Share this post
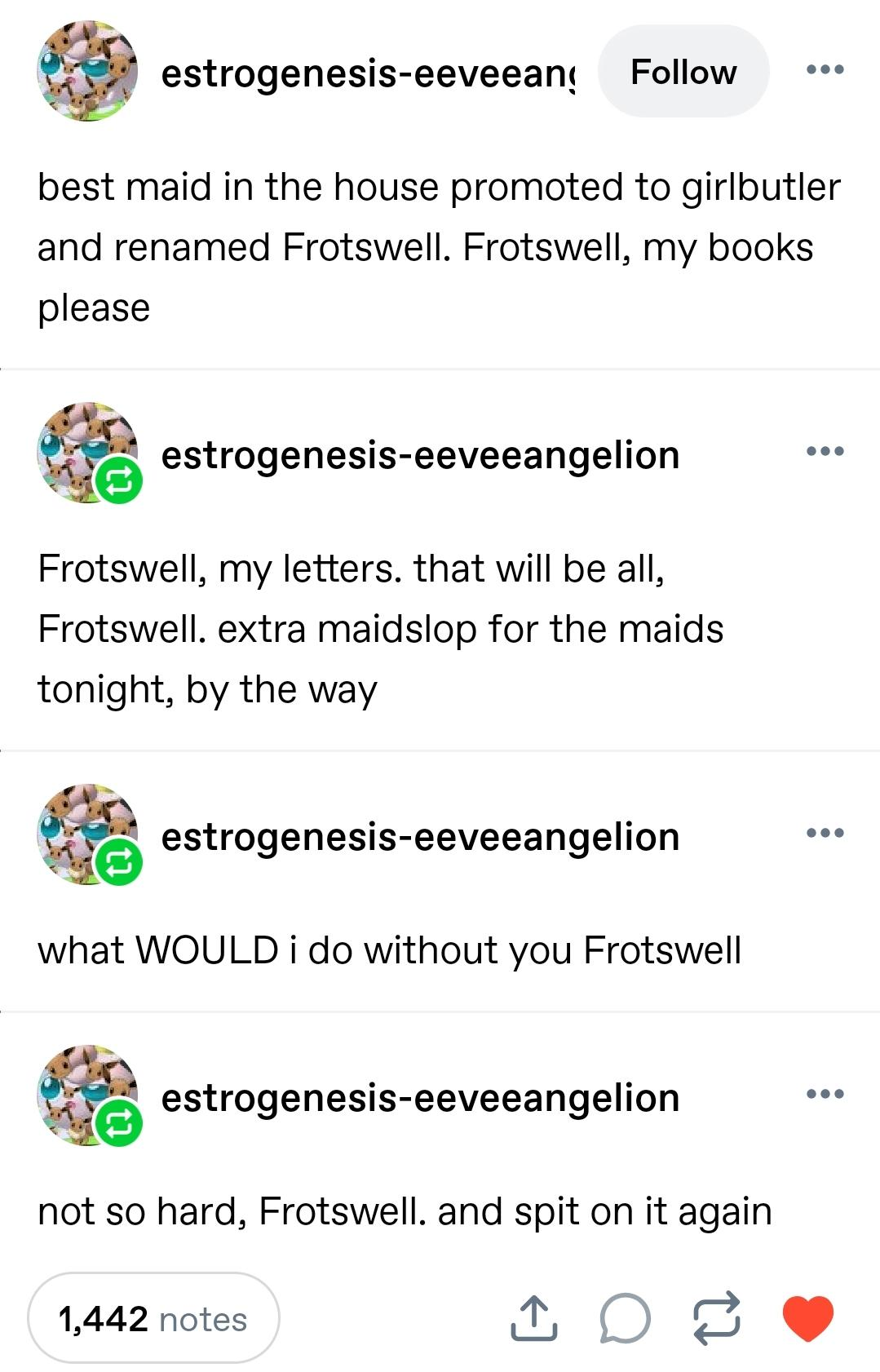880x1372 pixels. coord(533,1317)
